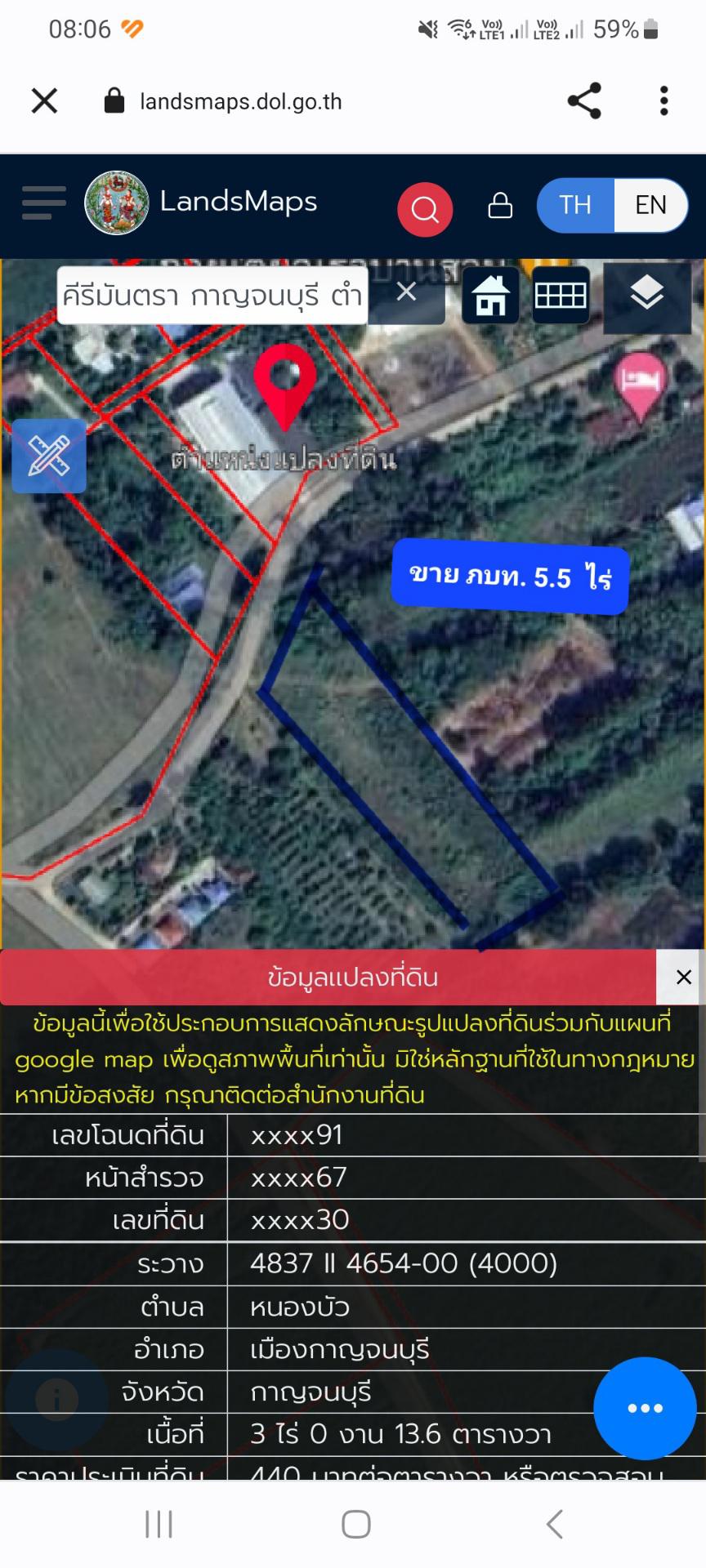The width and height of the screenshot is (706, 1568).
Task: Open the map layers selector
Action: 647,295
